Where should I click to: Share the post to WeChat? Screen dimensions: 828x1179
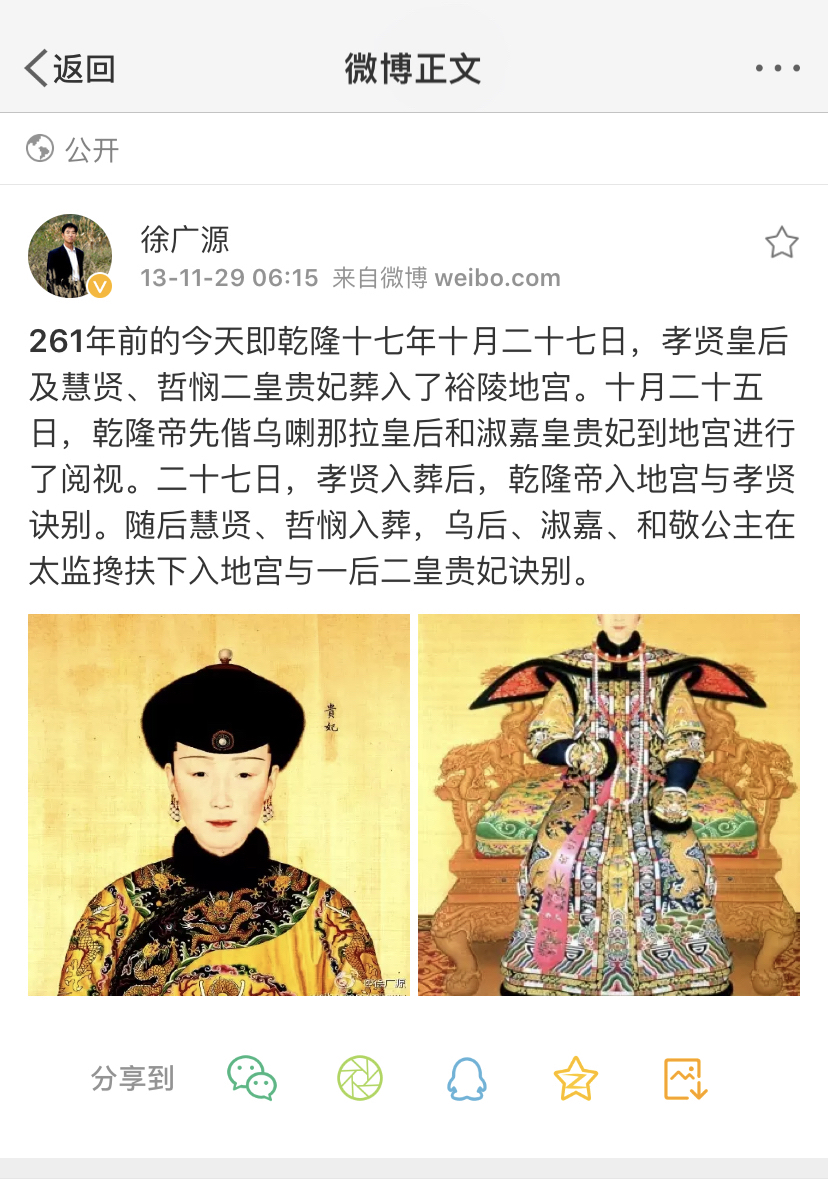(x=252, y=1078)
